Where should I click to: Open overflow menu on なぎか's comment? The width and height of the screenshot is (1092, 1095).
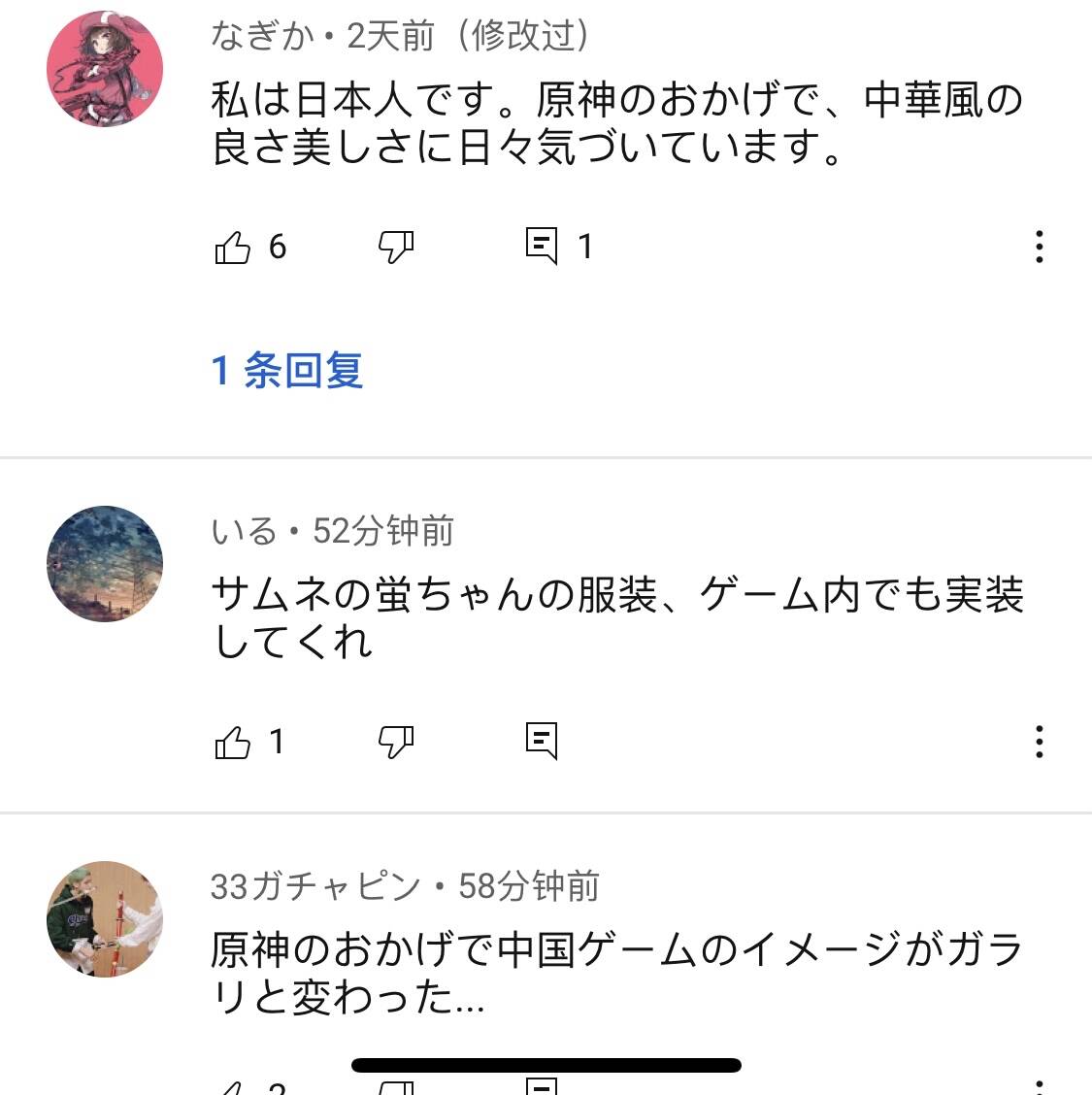tap(1039, 247)
